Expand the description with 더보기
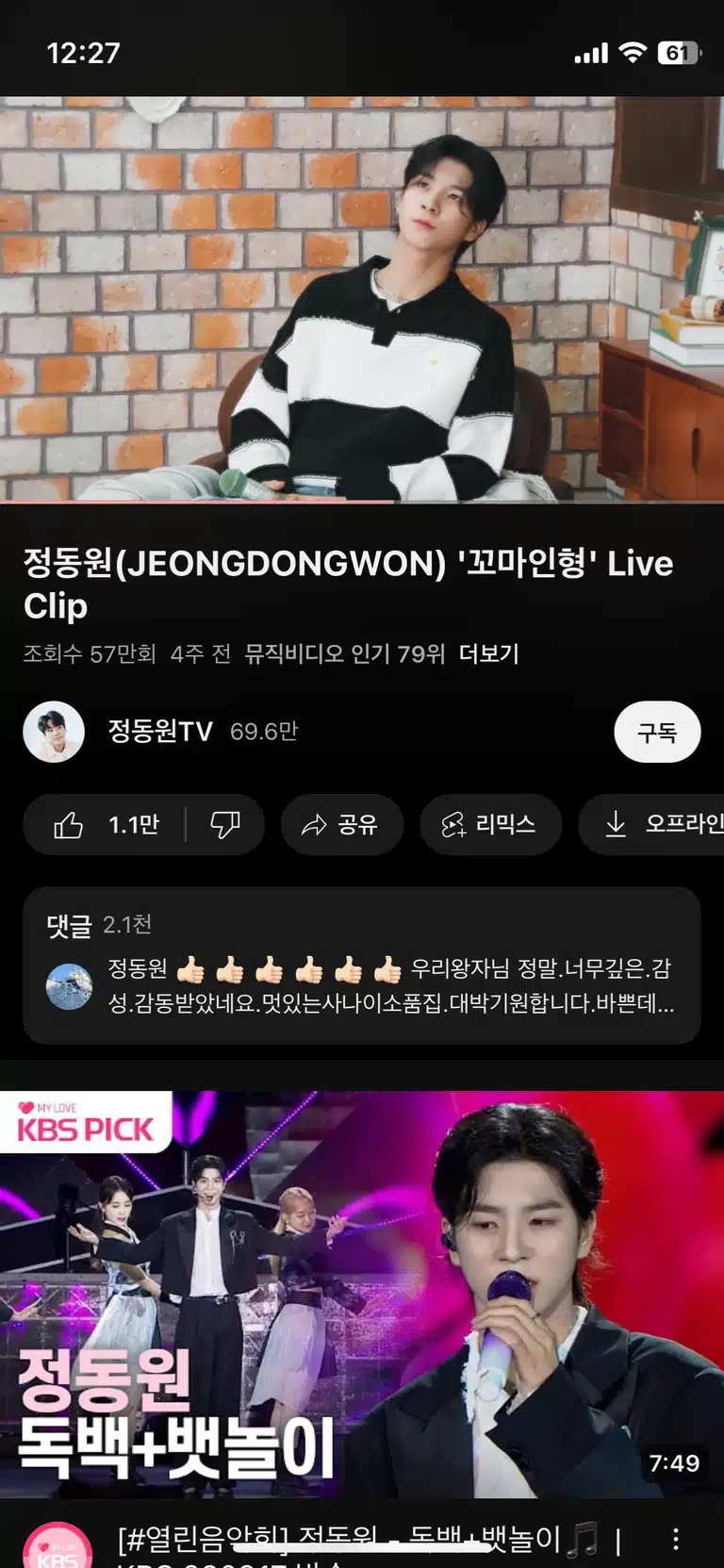 coord(488,653)
